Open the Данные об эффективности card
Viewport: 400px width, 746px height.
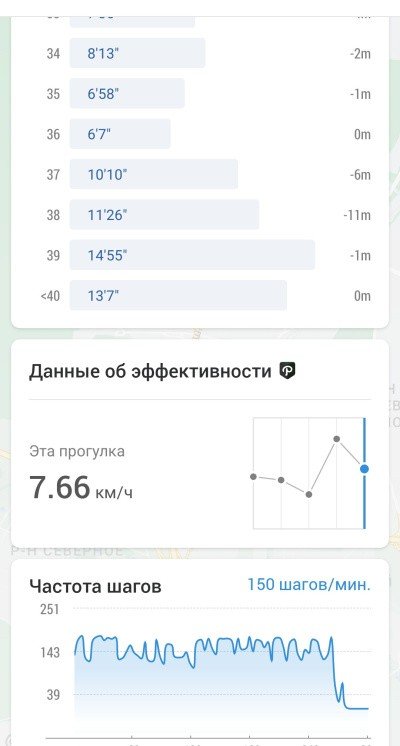[200, 443]
